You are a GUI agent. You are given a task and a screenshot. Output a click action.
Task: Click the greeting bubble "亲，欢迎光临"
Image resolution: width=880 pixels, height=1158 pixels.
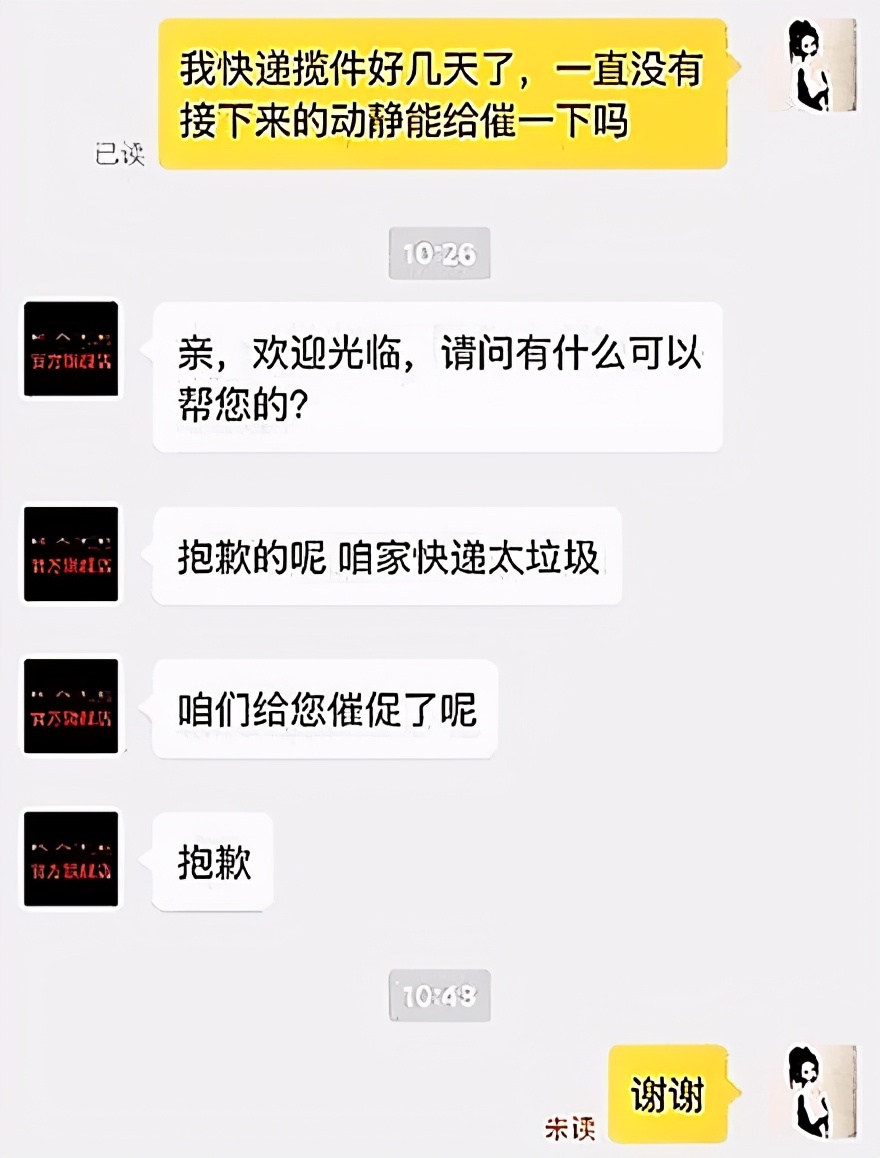[x=437, y=375]
